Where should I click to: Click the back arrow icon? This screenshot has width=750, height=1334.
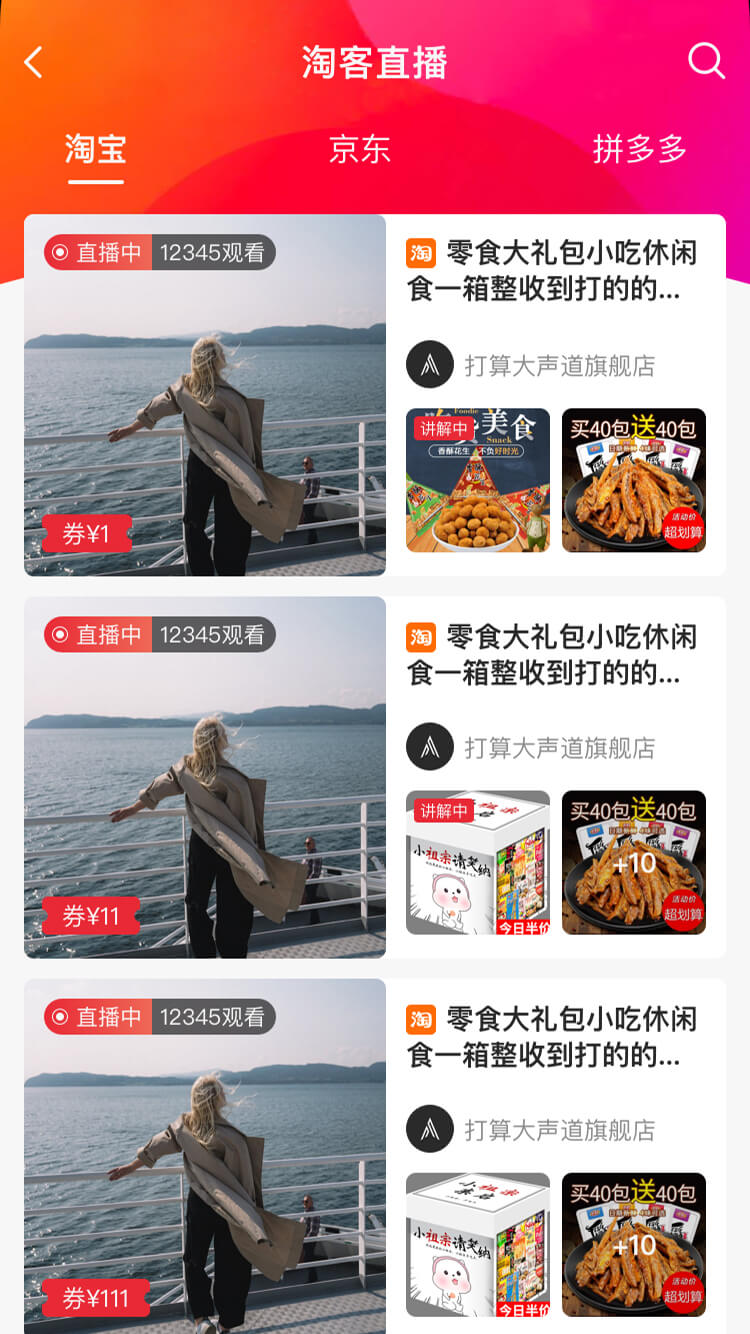(x=33, y=61)
